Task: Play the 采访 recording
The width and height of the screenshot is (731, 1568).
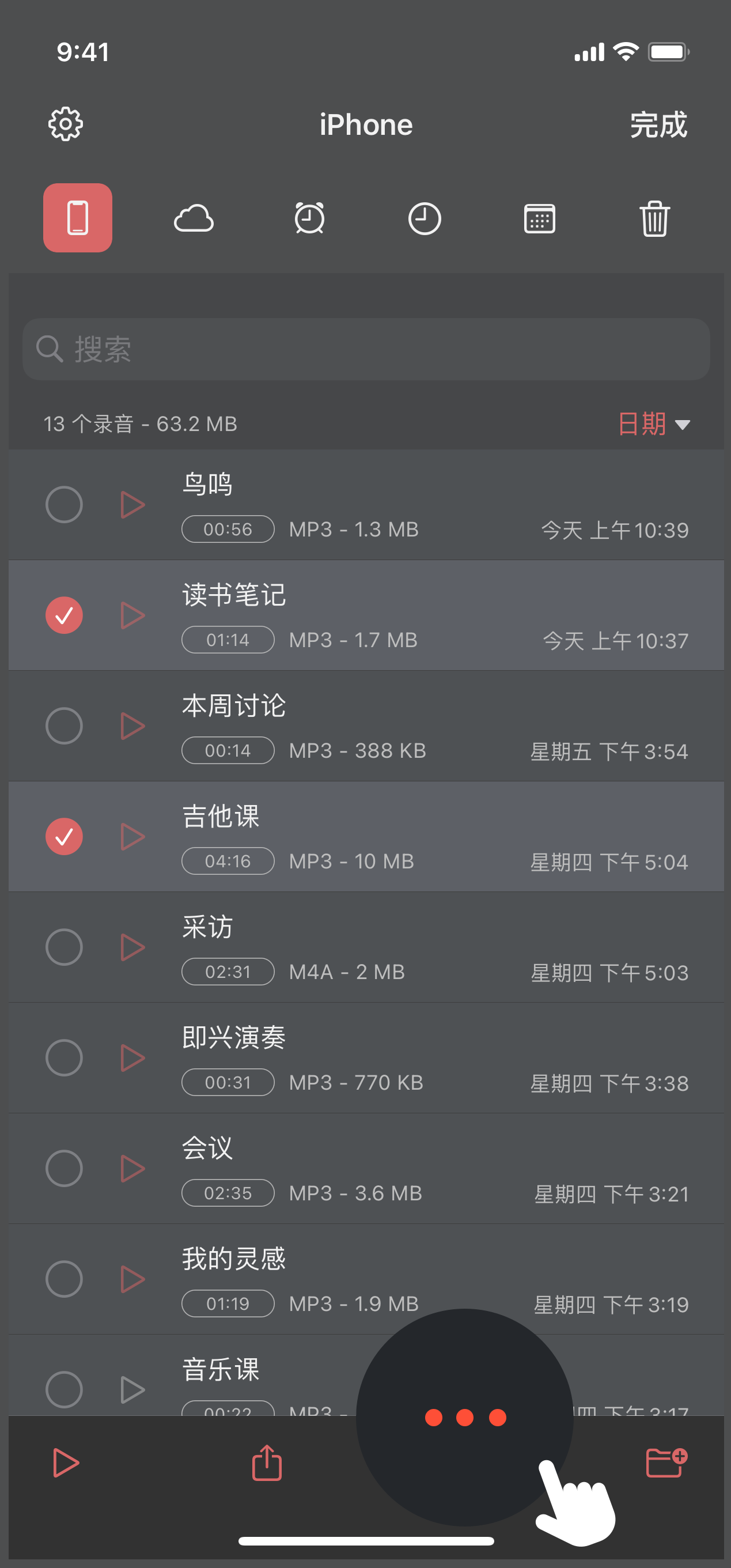Action: click(132, 947)
